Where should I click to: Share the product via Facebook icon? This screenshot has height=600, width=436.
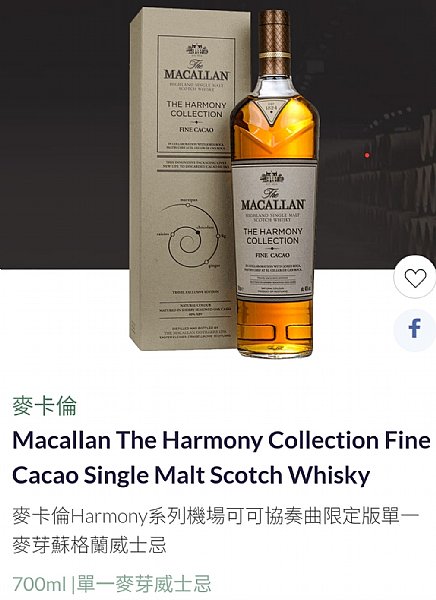click(415, 329)
